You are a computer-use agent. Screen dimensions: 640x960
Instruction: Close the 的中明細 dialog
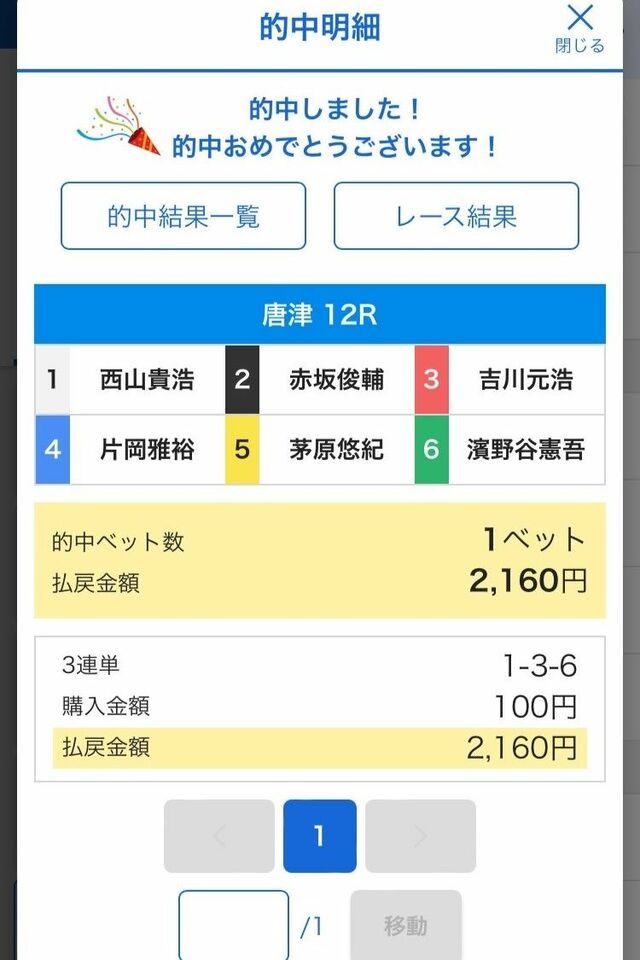[580, 27]
